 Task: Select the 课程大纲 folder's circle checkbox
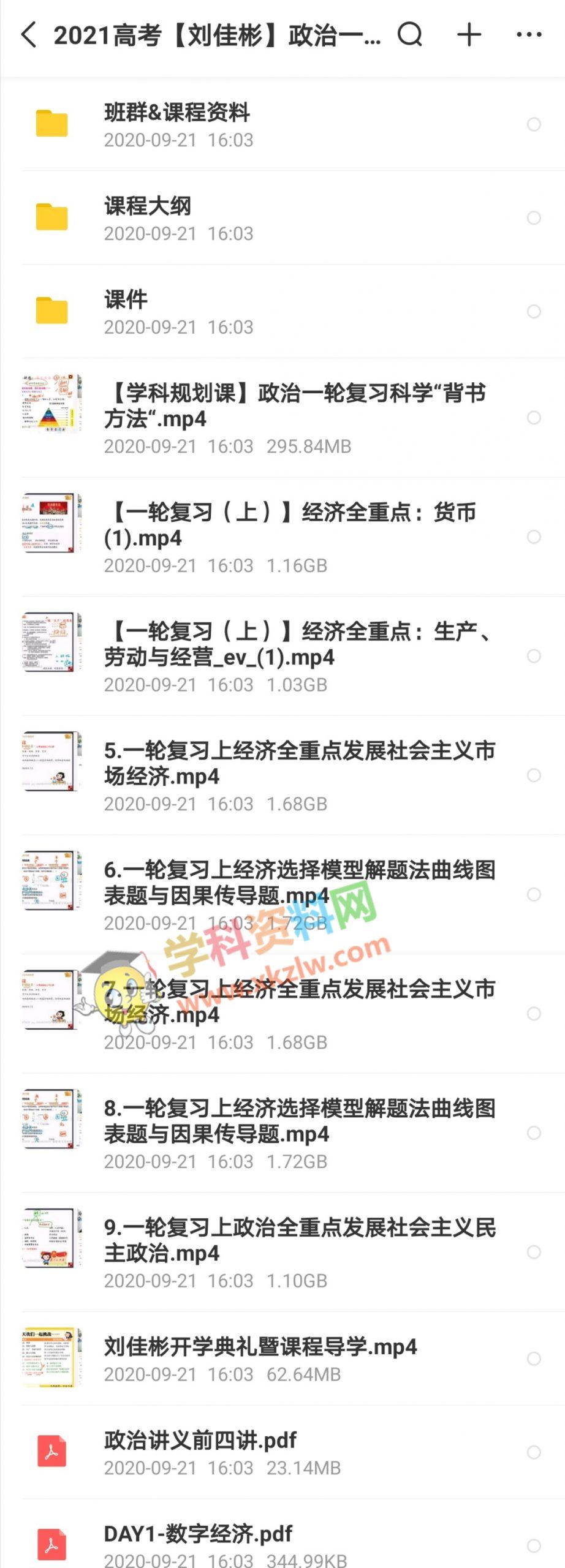(x=534, y=218)
